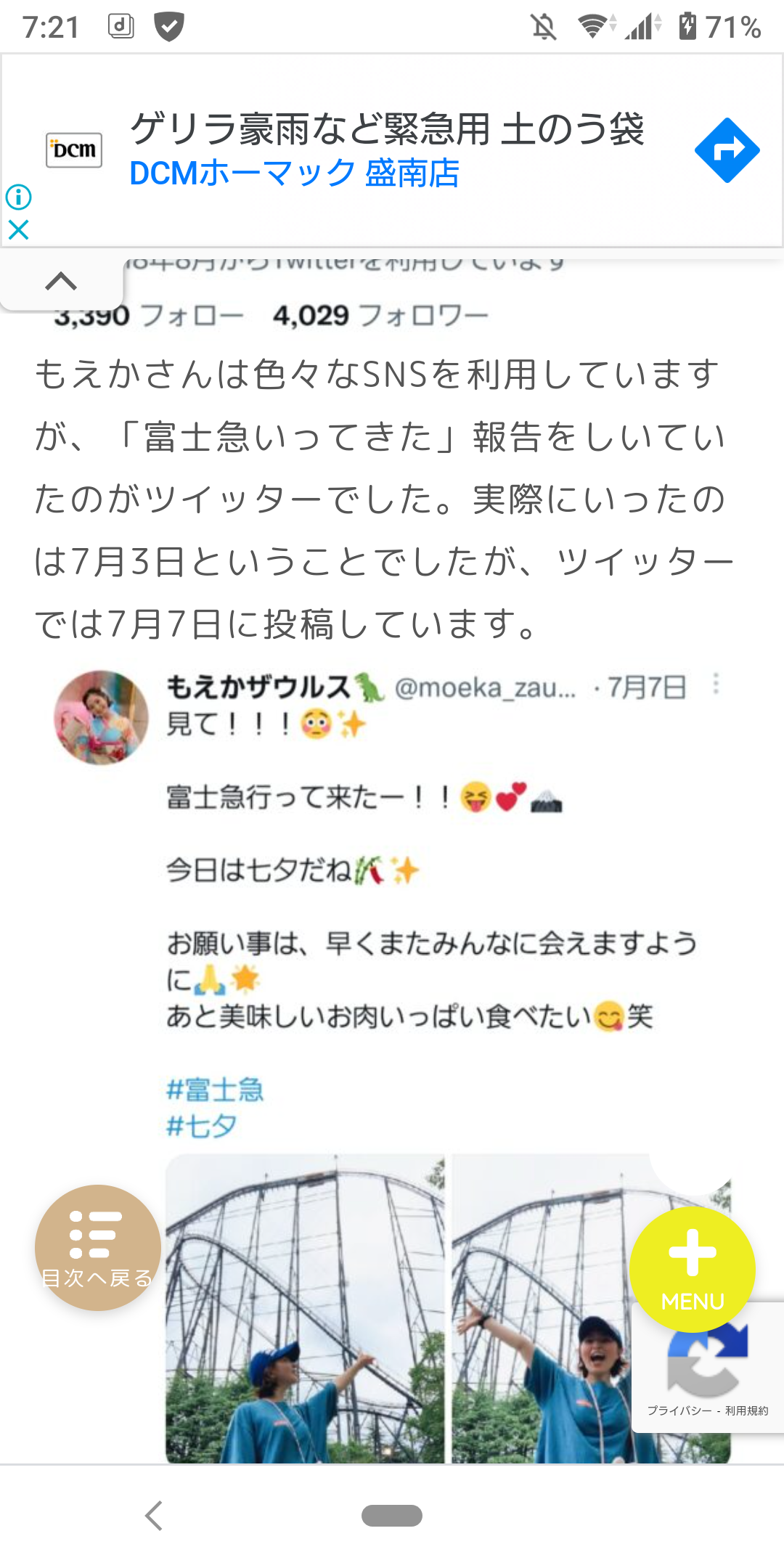Screen dimensions: 784x1568
Task: Tap the home pill in navigation bar
Action: click(392, 1516)
